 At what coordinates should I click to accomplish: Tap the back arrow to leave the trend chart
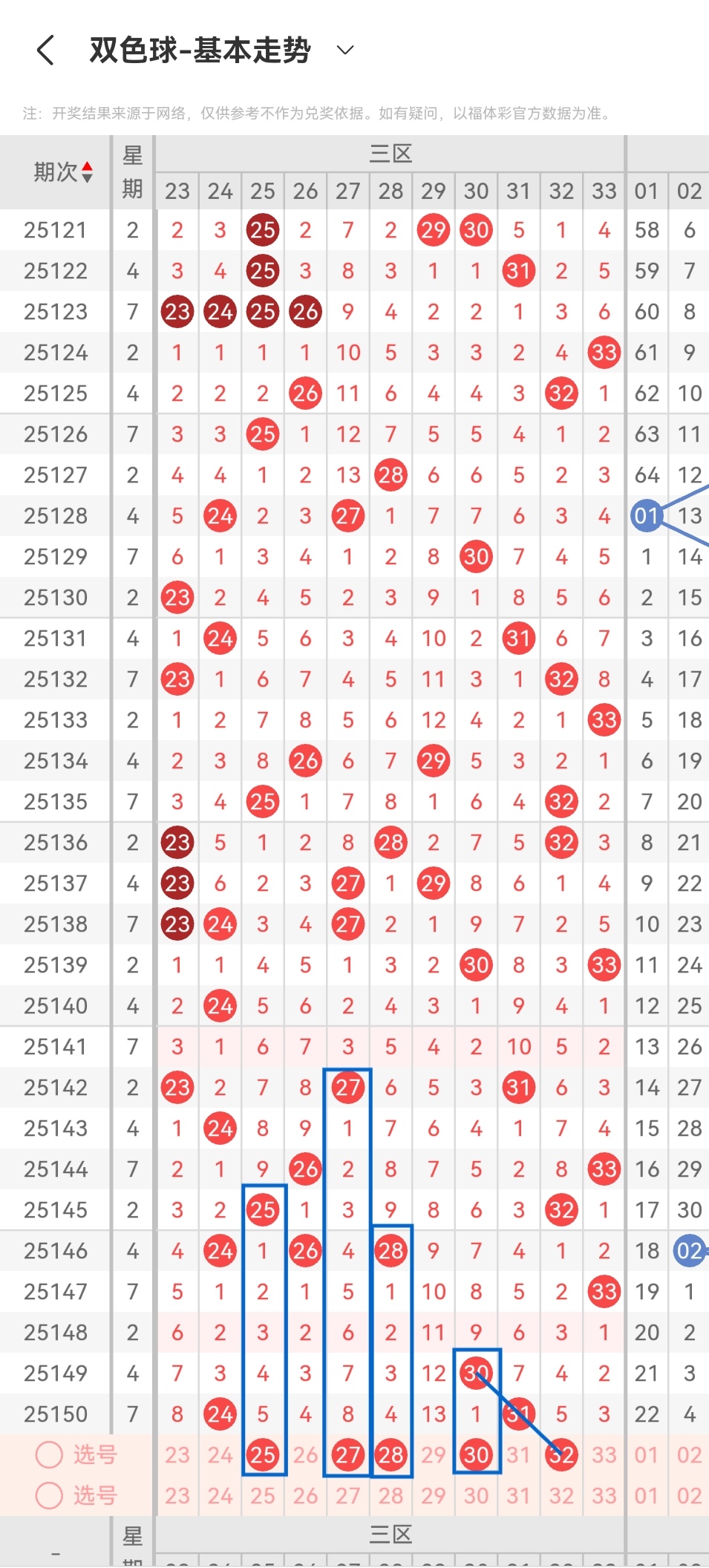(45, 50)
